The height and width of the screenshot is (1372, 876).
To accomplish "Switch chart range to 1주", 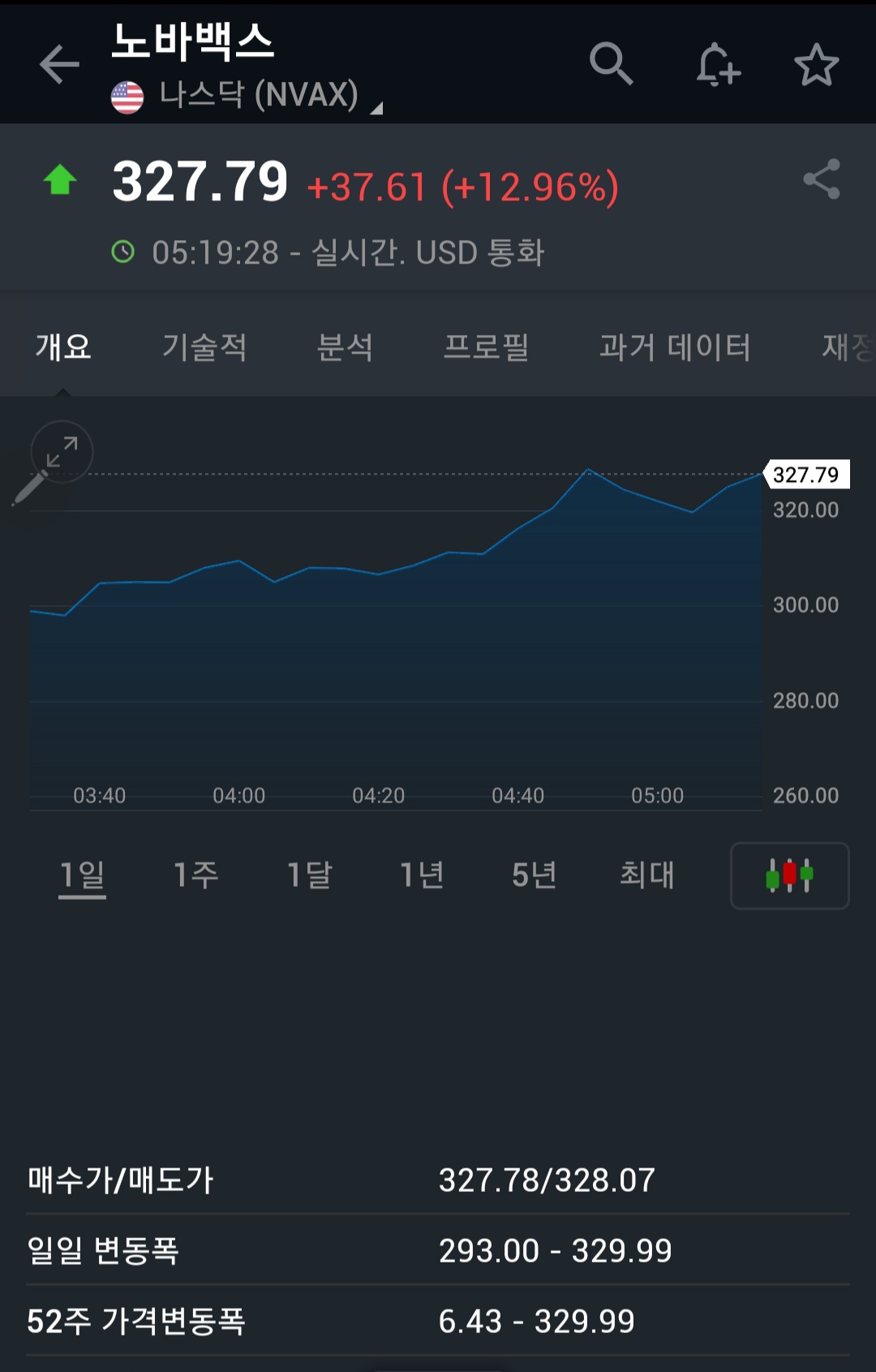I will point(195,875).
